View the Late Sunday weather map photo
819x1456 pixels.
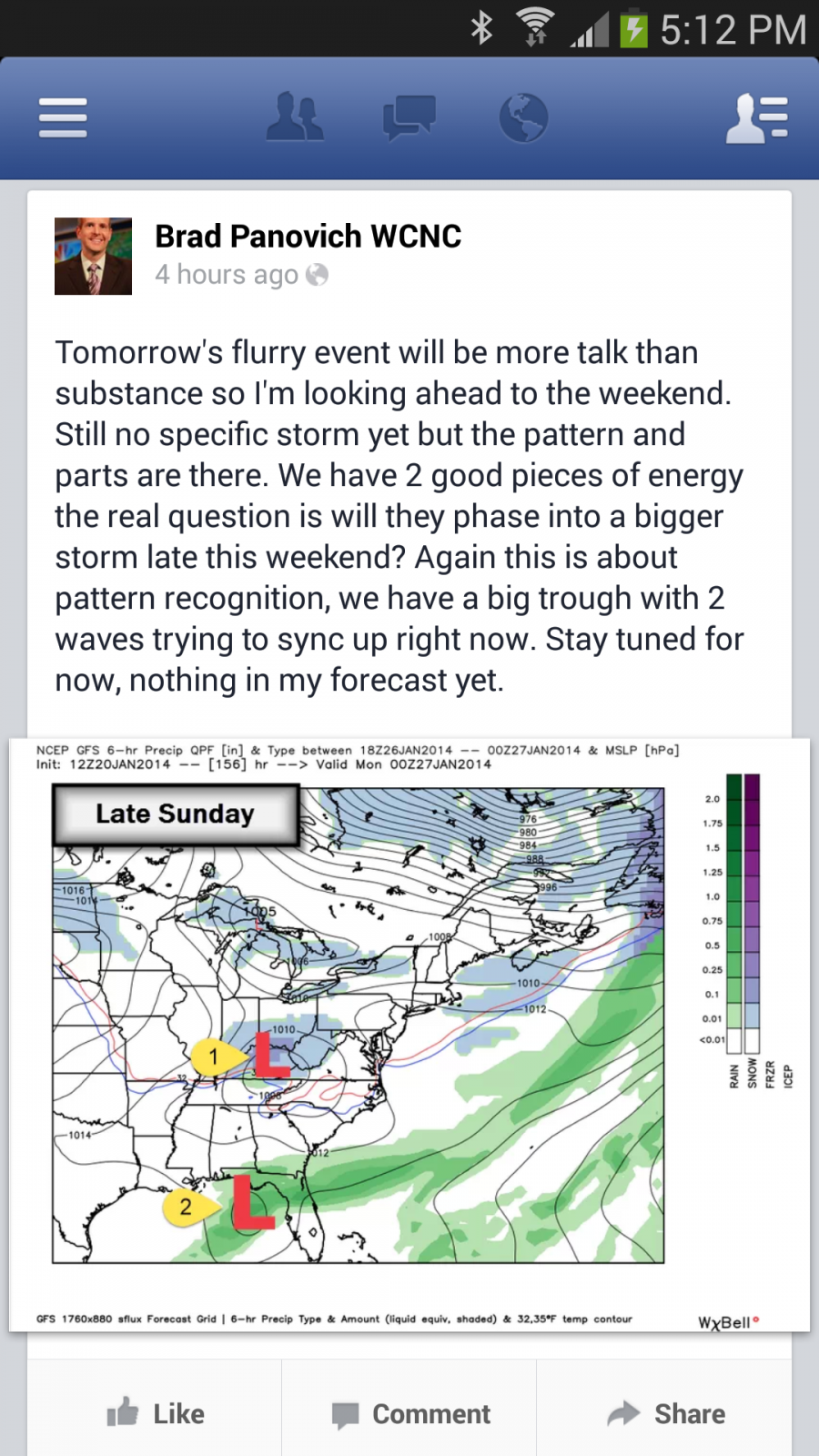tap(409, 1035)
